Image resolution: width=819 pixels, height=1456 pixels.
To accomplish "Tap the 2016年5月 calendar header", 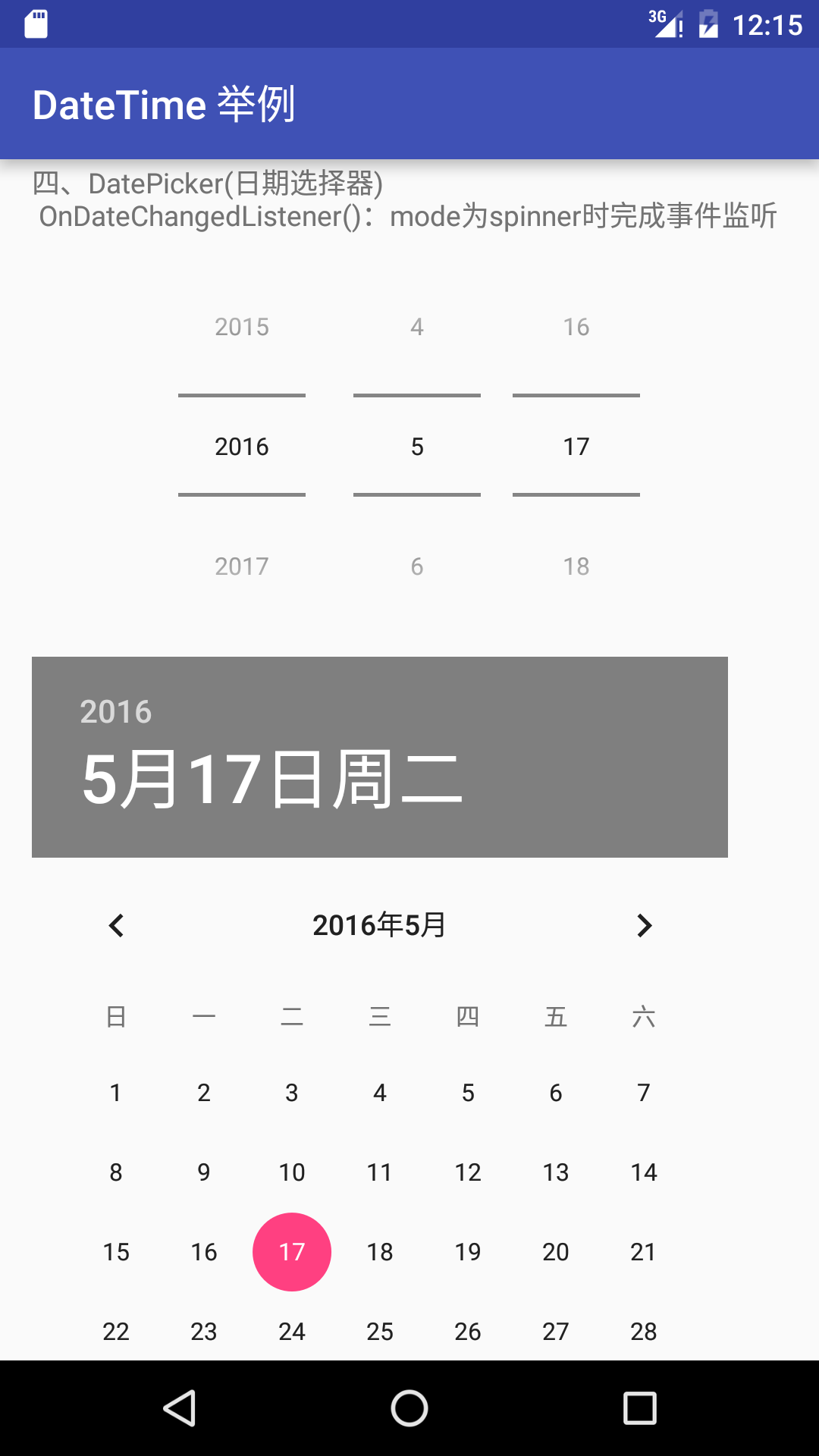I will (x=379, y=925).
